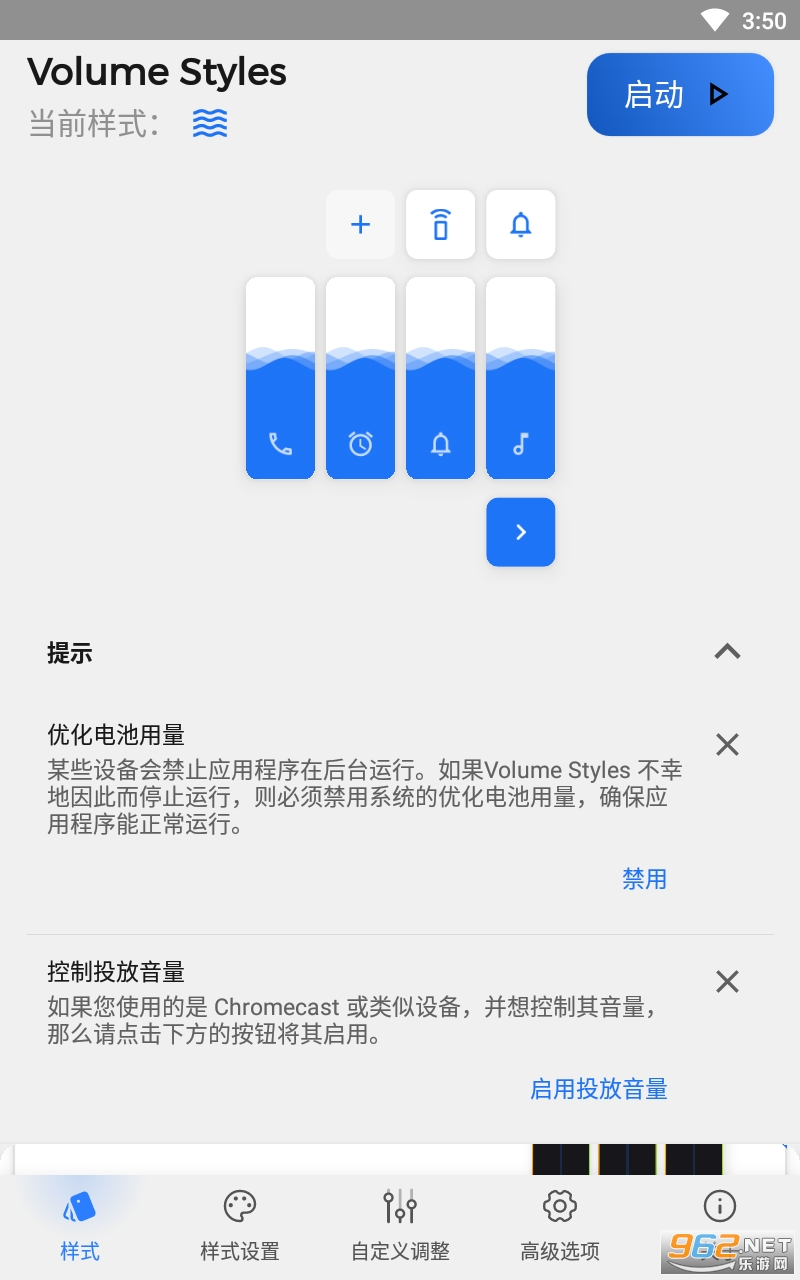This screenshot has width=800, height=1280.
Task: Adjust the music volume slider
Action: 521,378
